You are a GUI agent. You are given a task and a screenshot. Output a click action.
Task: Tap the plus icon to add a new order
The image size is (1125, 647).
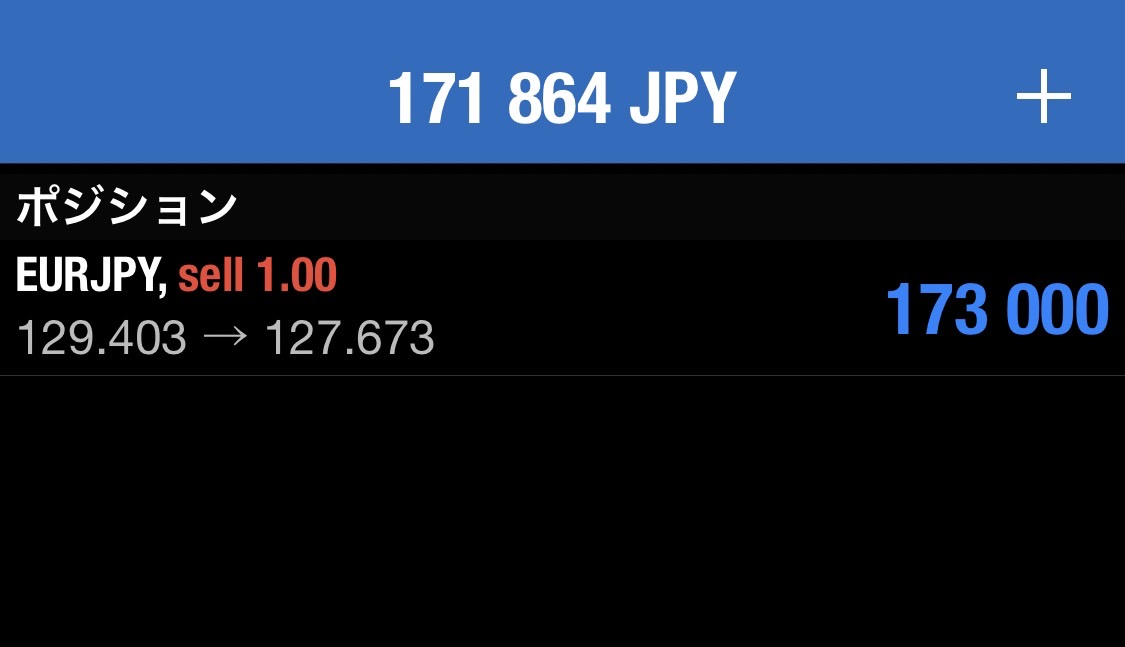[1043, 98]
